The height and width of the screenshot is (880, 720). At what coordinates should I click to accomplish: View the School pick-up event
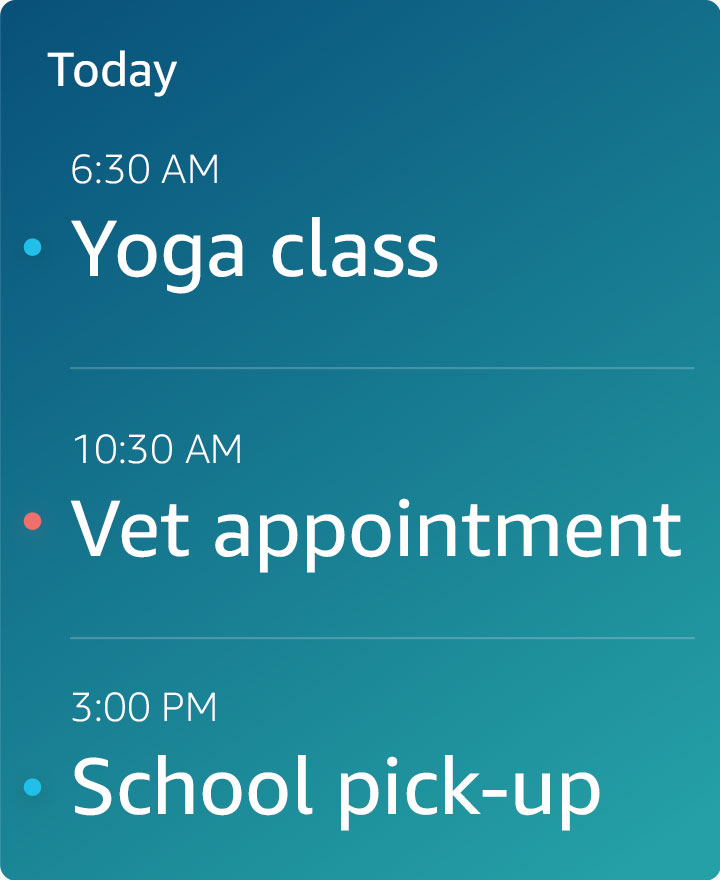coord(336,786)
